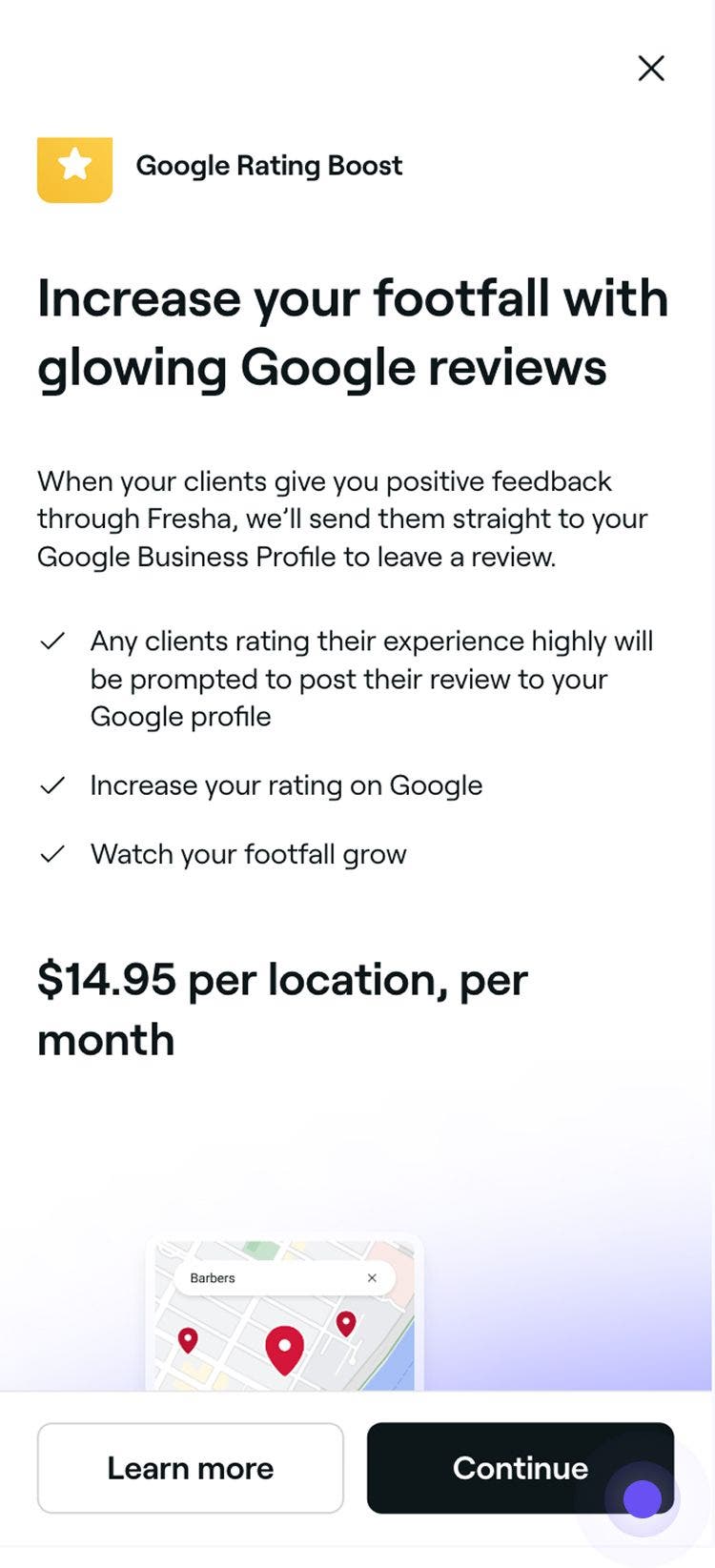Tap the Learn more button
The image size is (715, 1568).
tap(190, 1467)
